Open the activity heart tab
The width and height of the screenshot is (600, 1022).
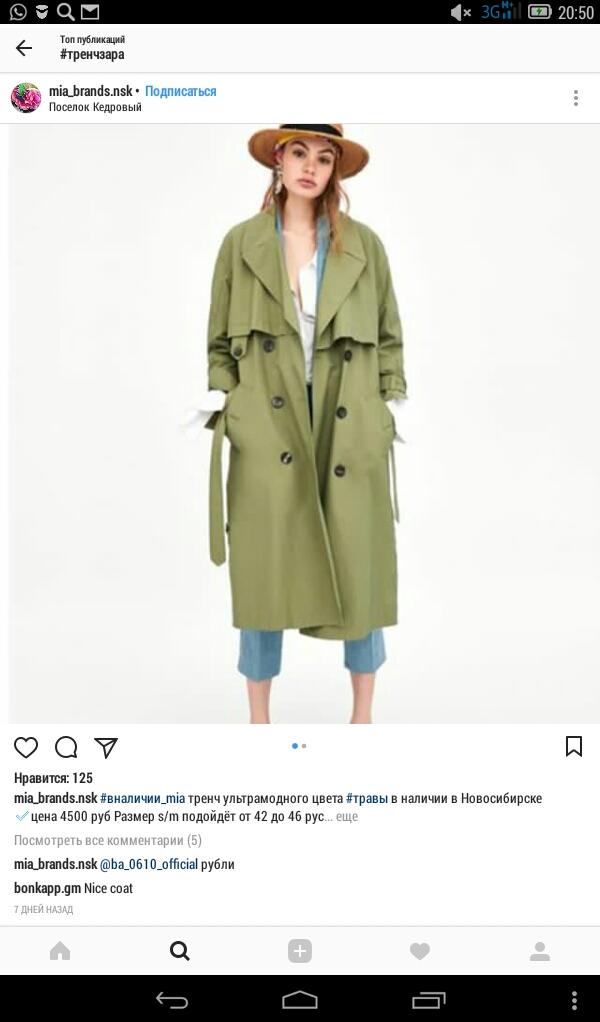coord(420,951)
